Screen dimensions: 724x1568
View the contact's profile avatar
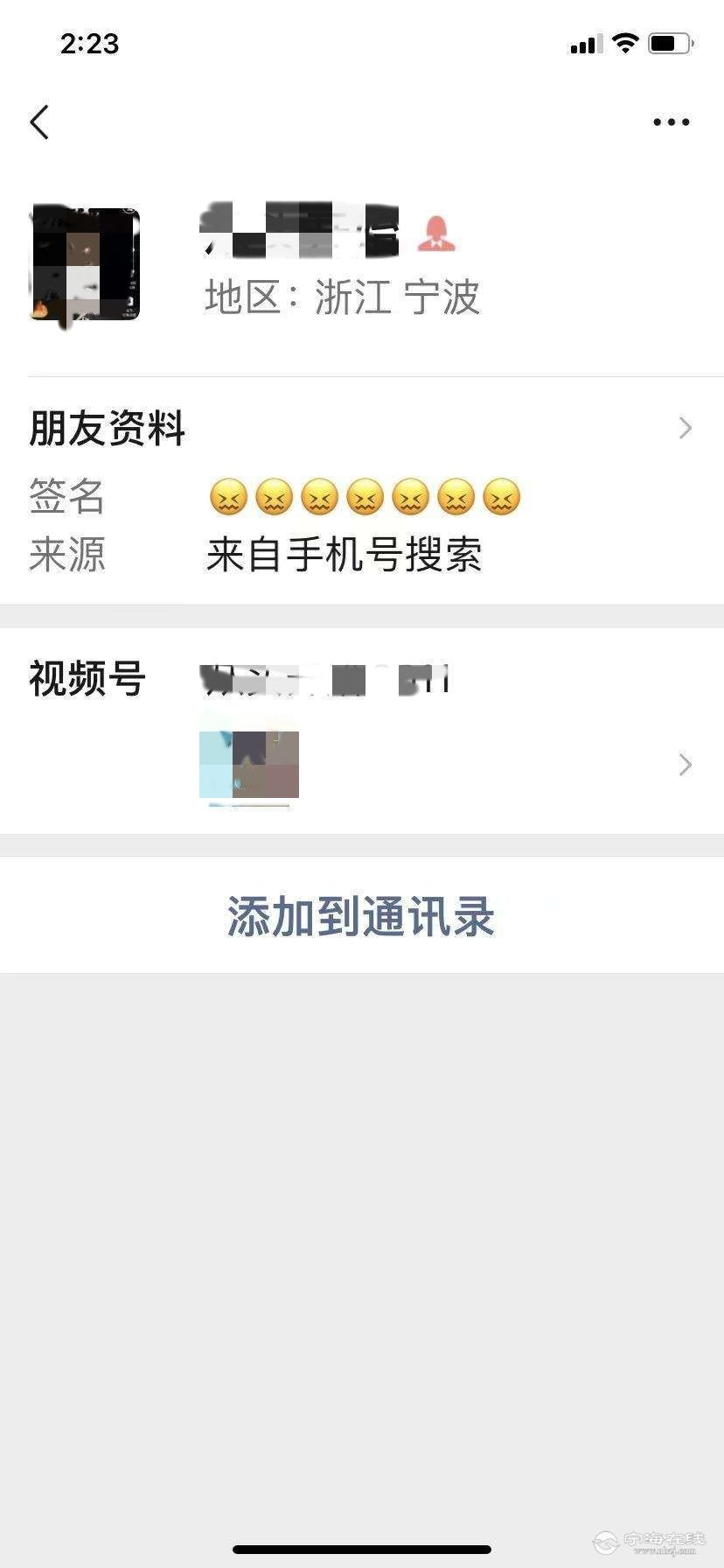pyautogui.click(x=85, y=264)
